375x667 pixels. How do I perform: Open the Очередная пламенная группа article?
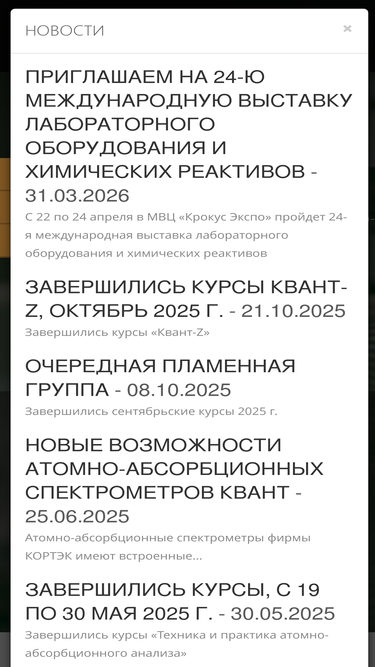click(160, 378)
